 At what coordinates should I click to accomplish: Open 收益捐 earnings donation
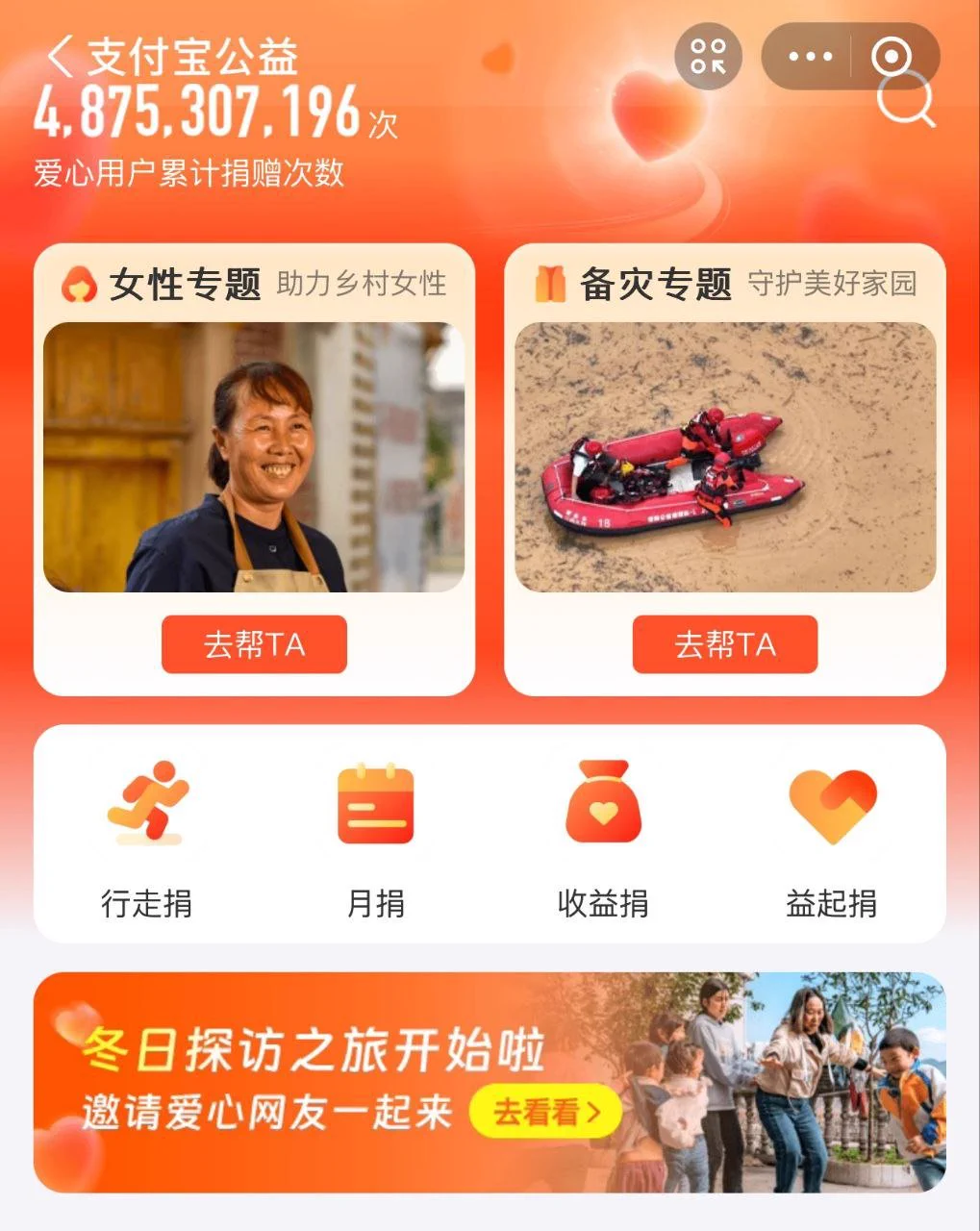pos(603,837)
